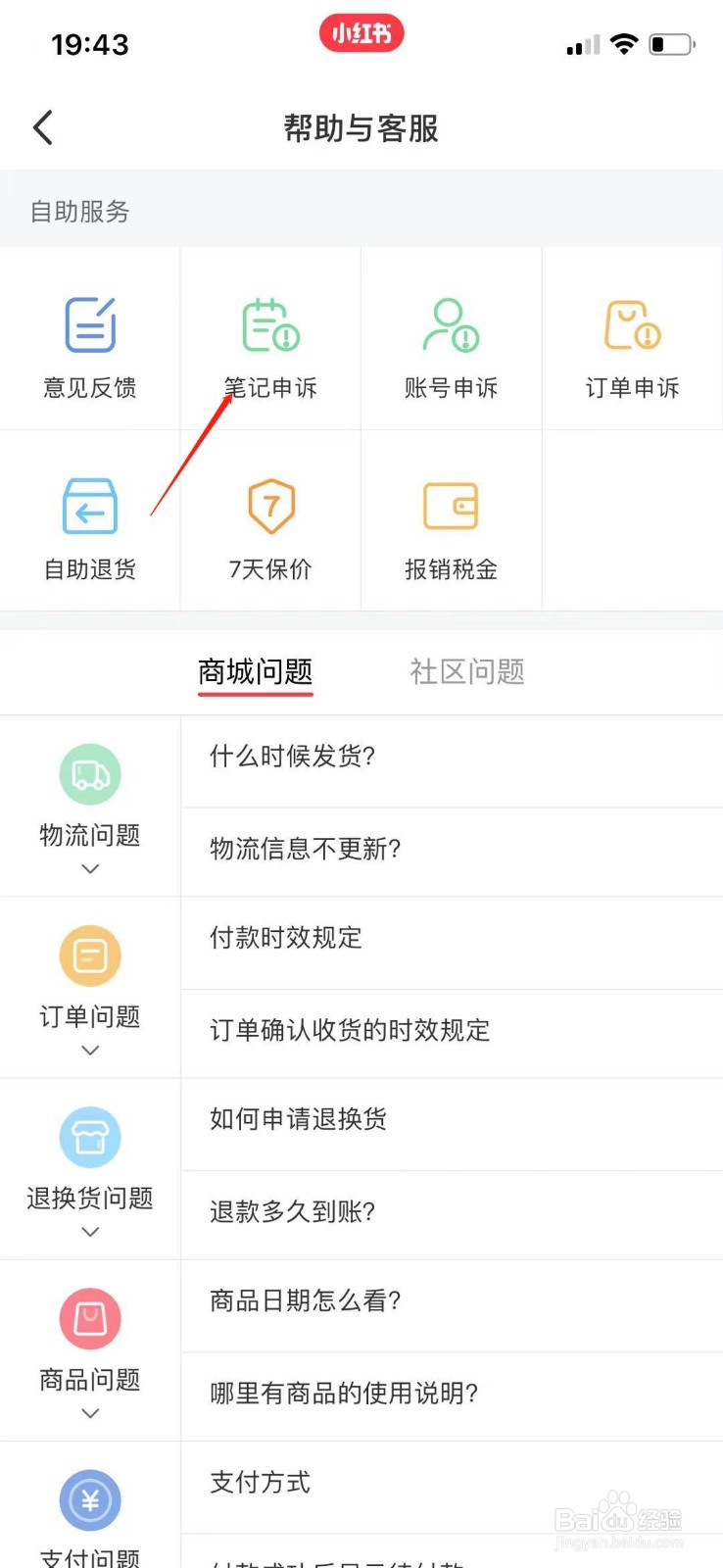Select the 支付问题 payment icon
This screenshot has width=723, height=1568.
[89, 1499]
